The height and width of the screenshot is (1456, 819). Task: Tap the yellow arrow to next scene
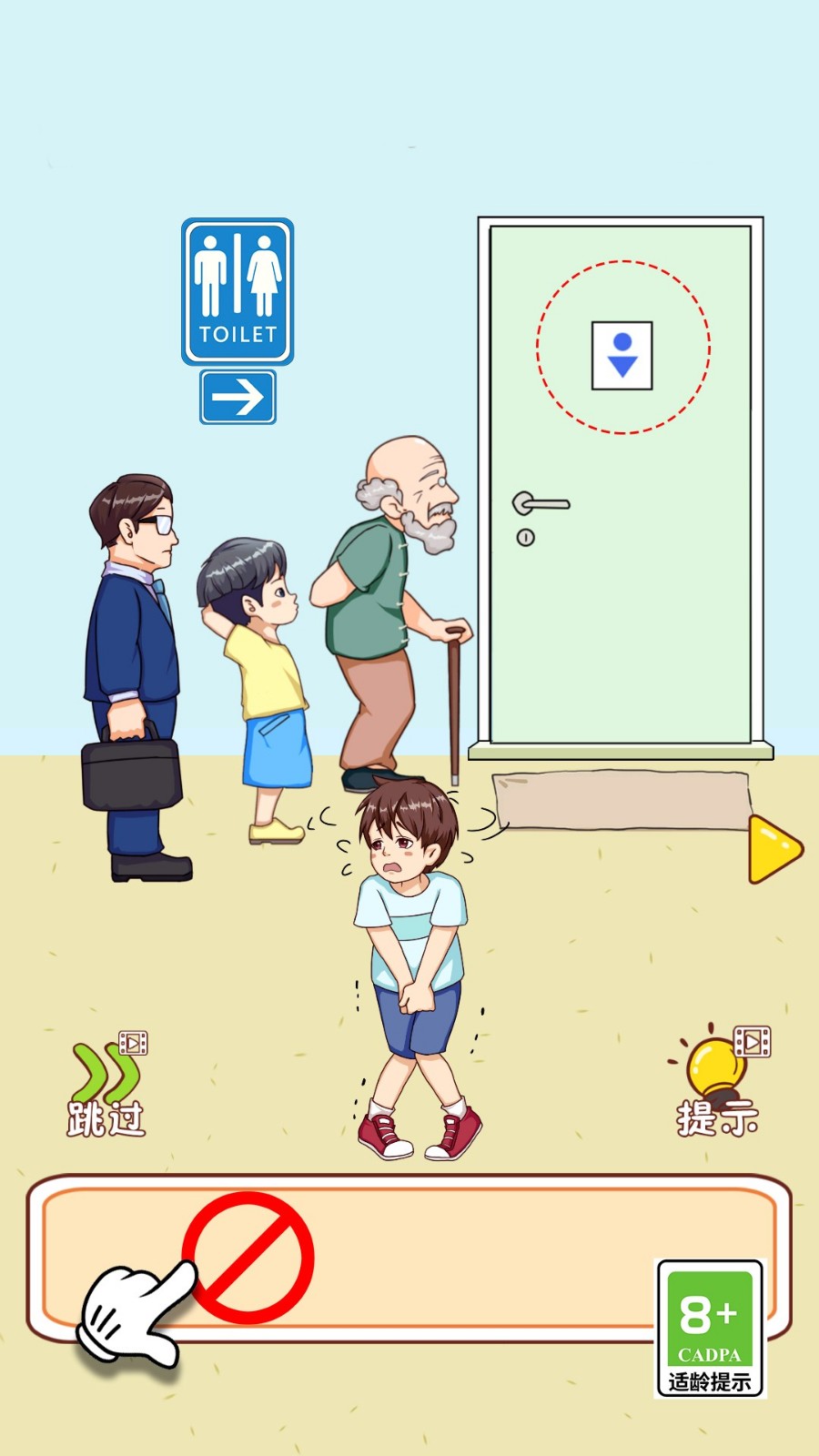pyautogui.click(x=773, y=849)
